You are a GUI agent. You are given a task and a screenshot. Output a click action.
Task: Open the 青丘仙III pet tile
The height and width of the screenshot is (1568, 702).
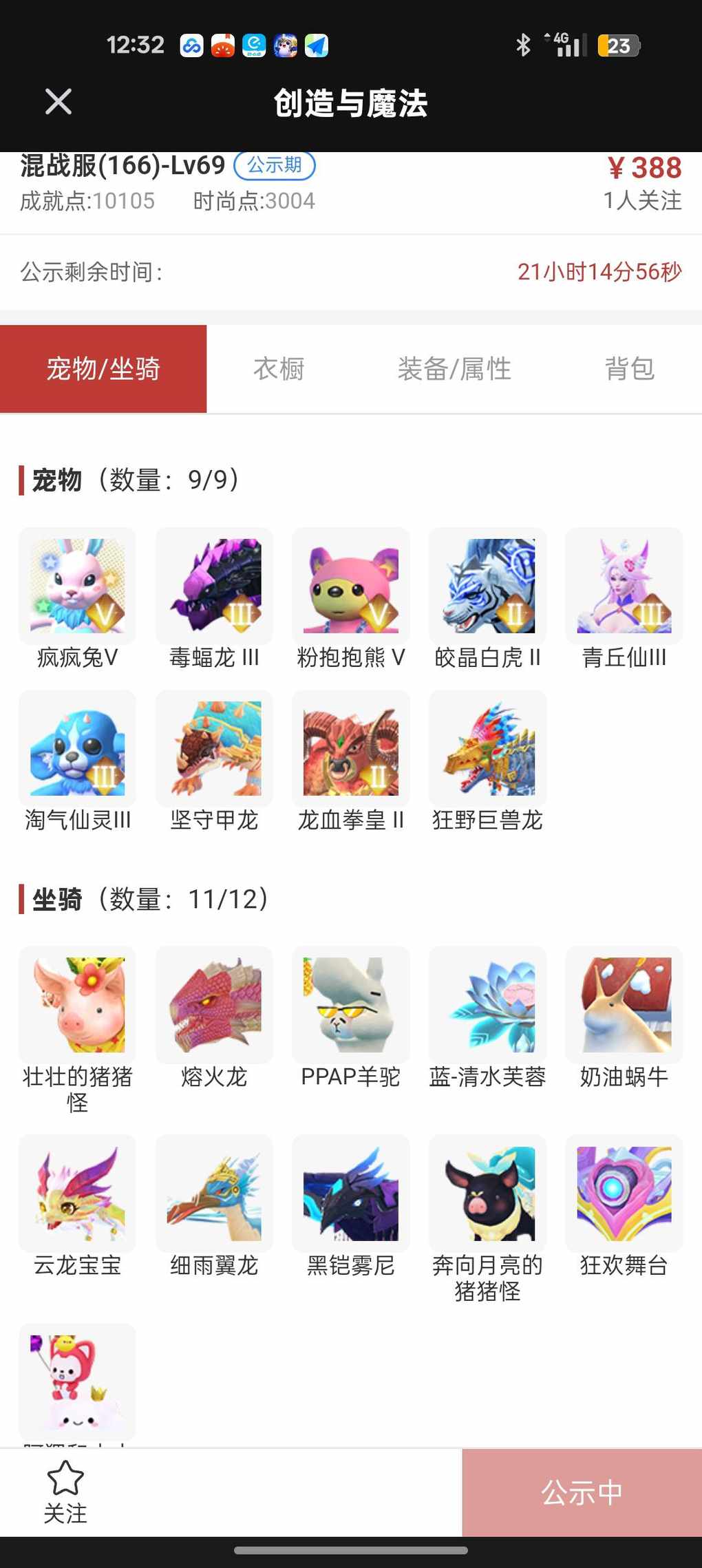tap(624, 599)
